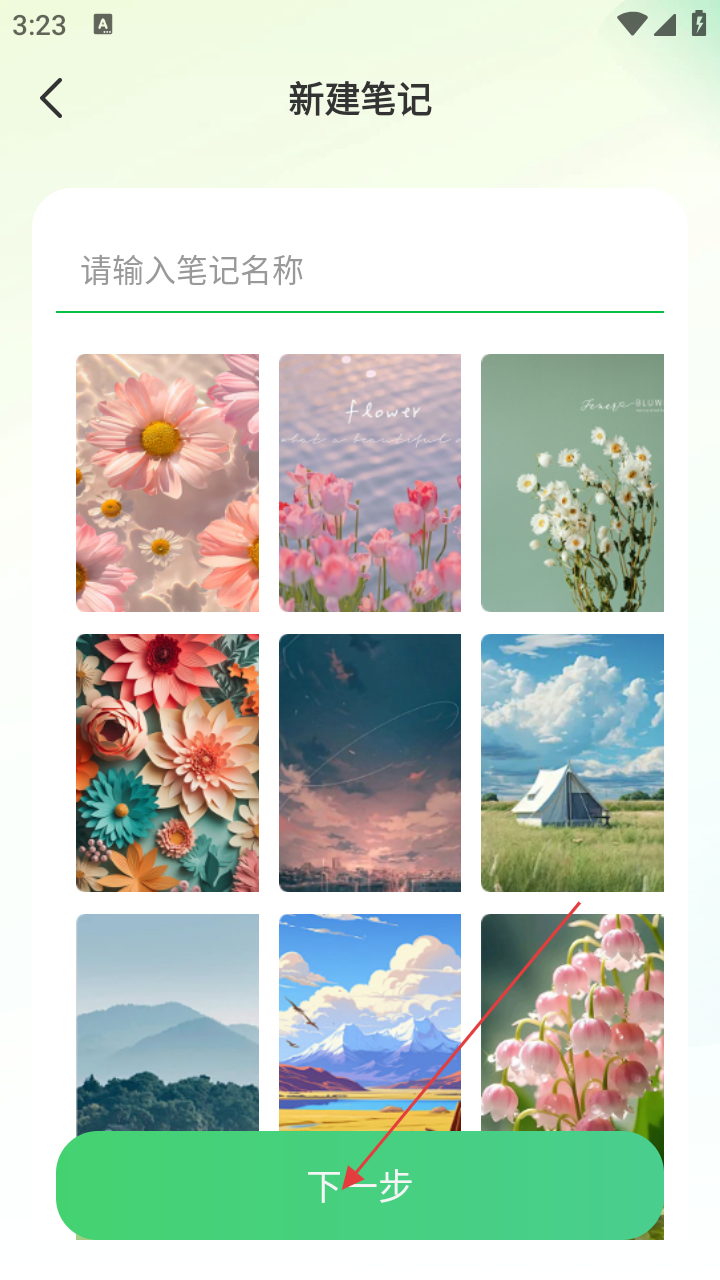Select the colorful paper flowers cover

167,762
